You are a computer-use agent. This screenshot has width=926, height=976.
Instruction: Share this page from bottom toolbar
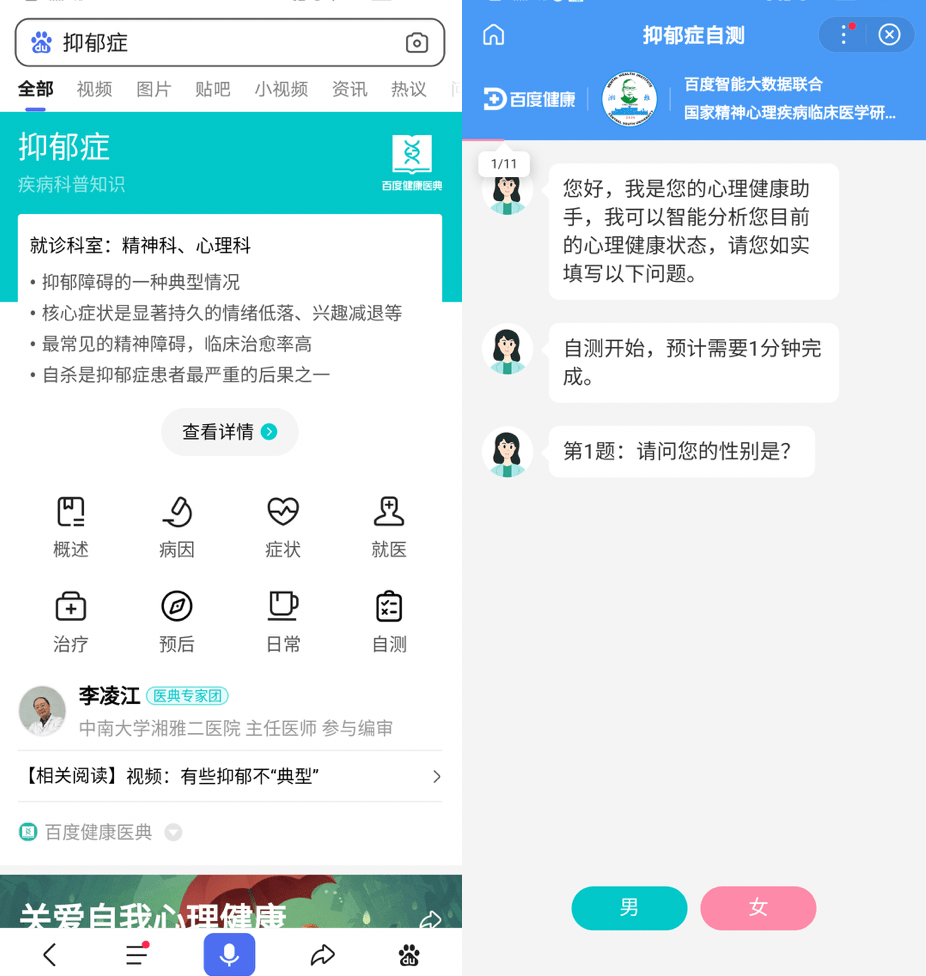pos(322,955)
